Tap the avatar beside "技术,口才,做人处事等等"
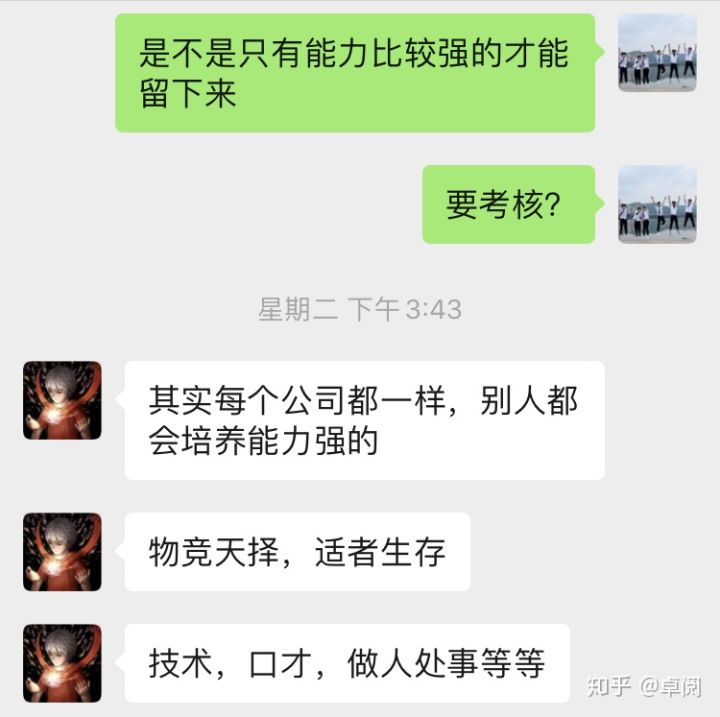Screen dimensions: 720x717 pyautogui.click(x=62, y=663)
